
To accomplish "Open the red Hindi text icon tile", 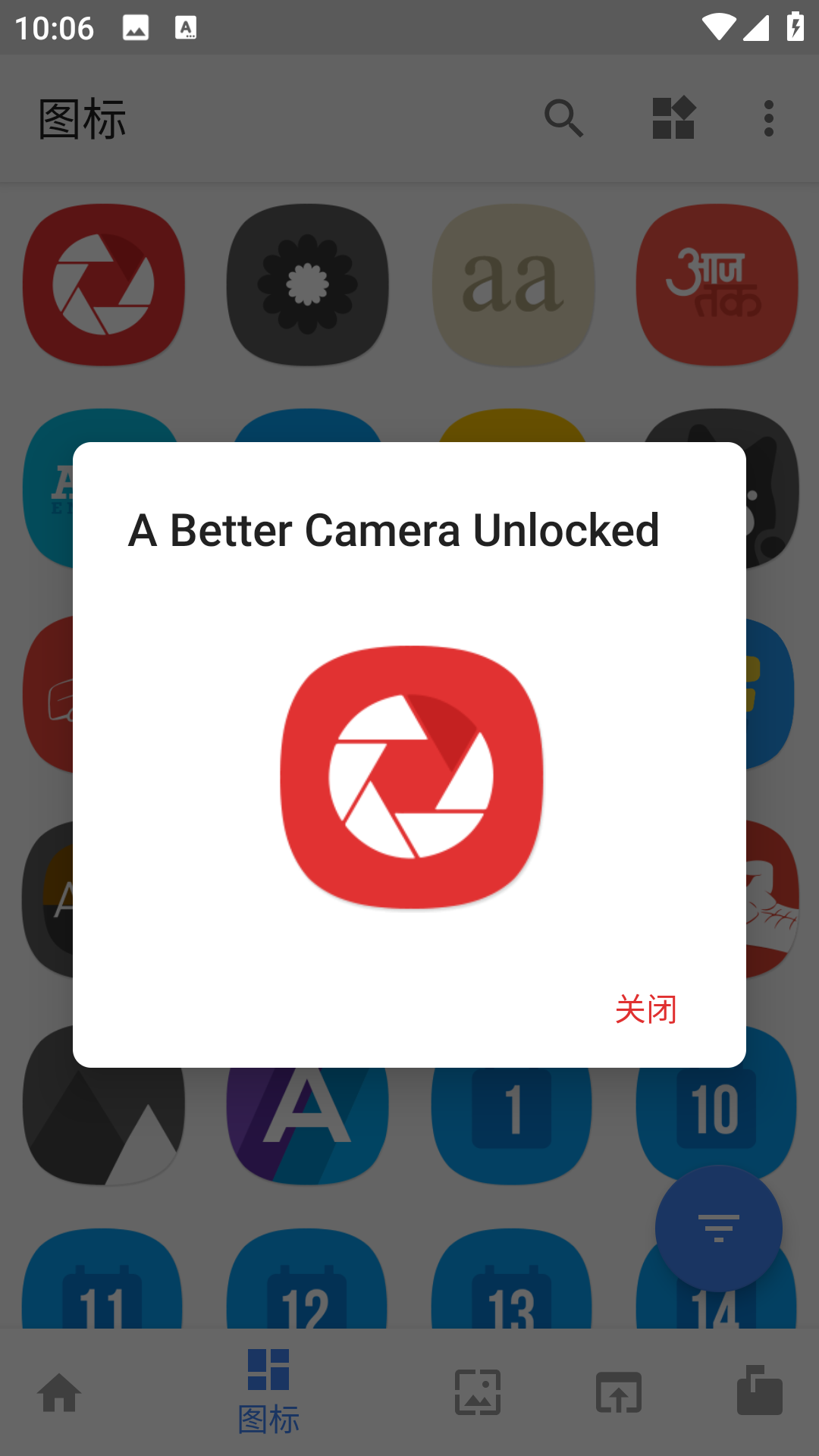I will click(717, 285).
